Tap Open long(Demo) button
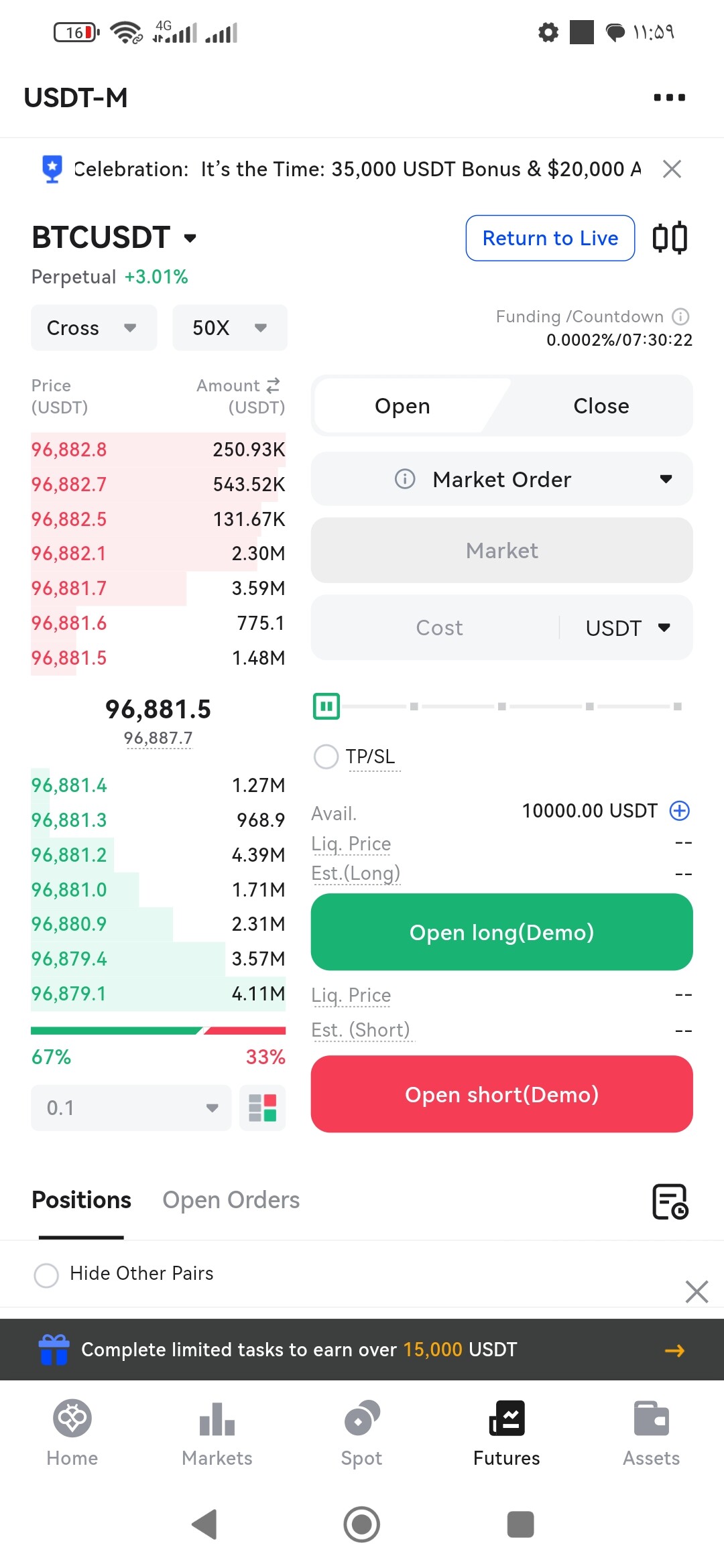Image resolution: width=724 pixels, height=1568 pixels. point(501,932)
